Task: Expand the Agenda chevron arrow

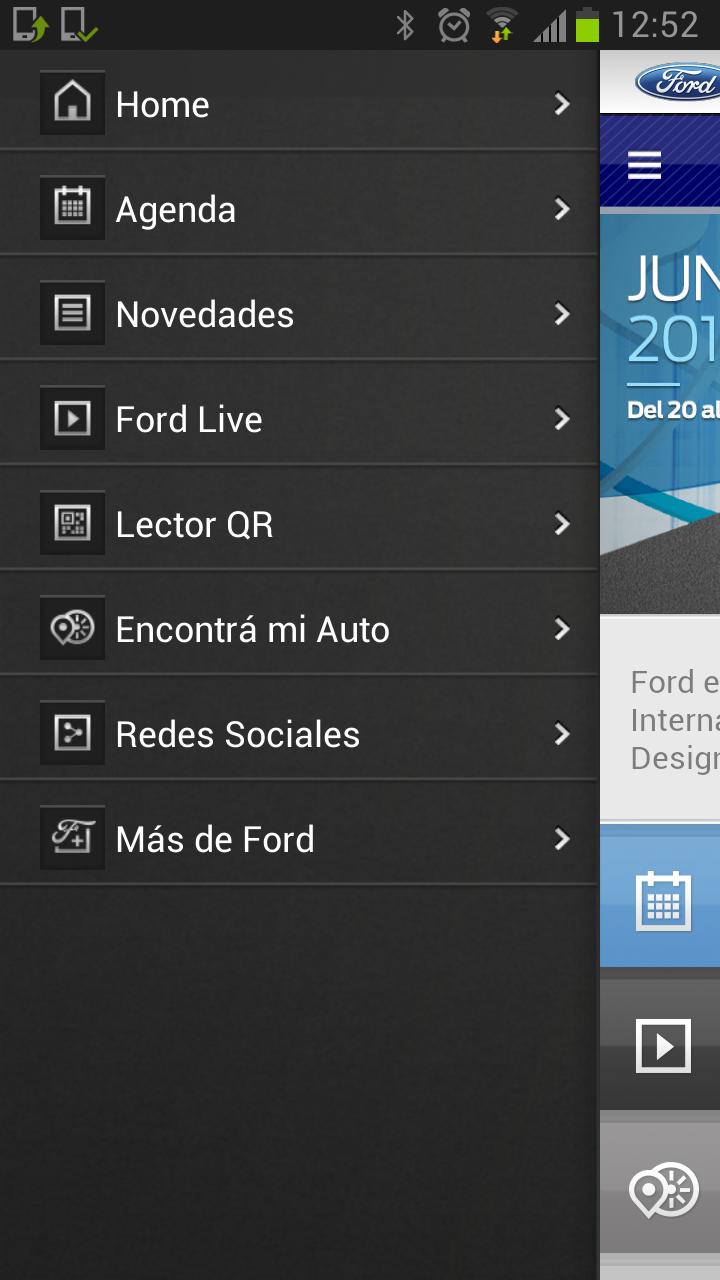Action: click(x=562, y=209)
